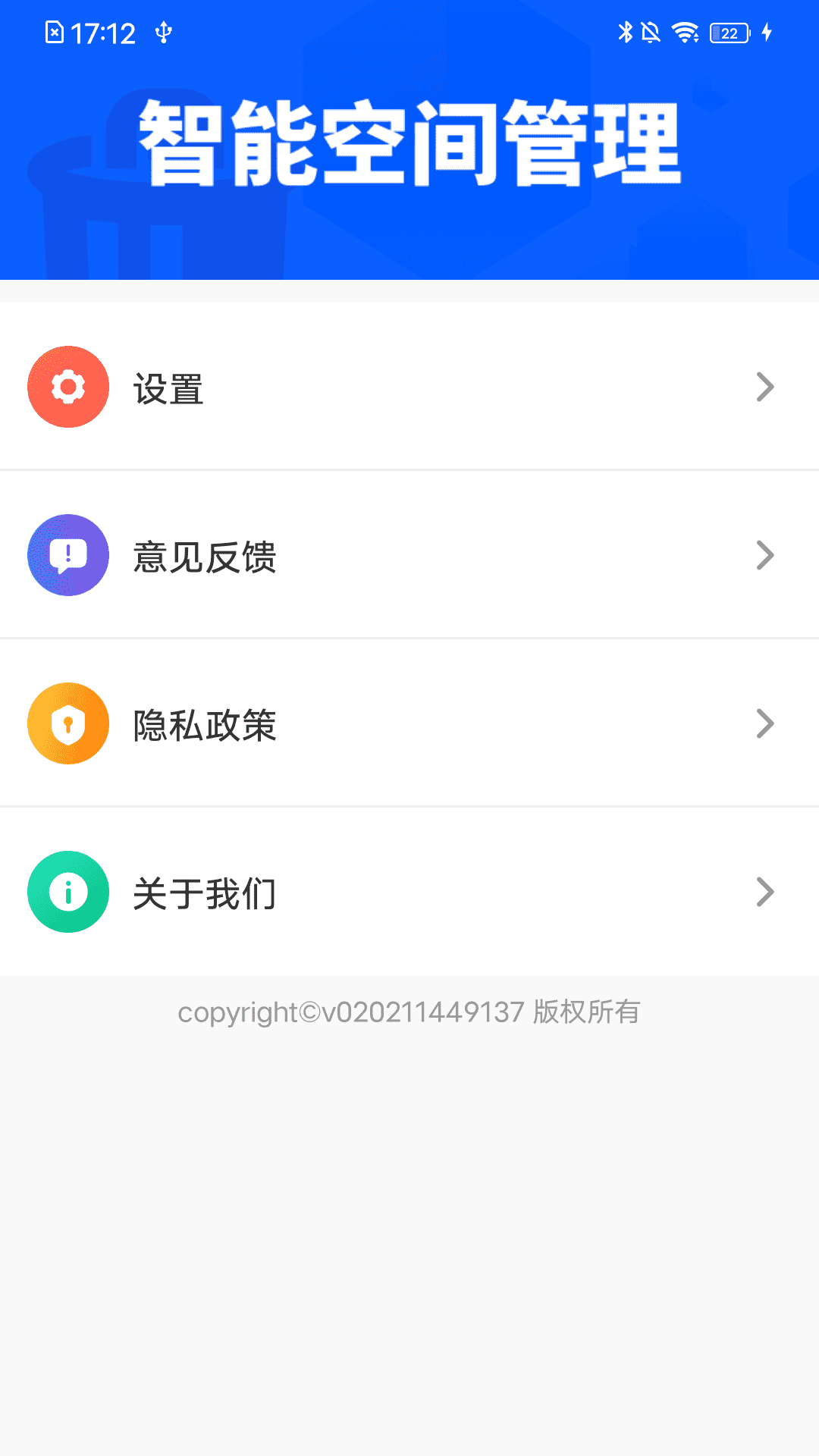Open 关于我们 about page
The height and width of the screenshot is (1456, 819).
click(409, 892)
